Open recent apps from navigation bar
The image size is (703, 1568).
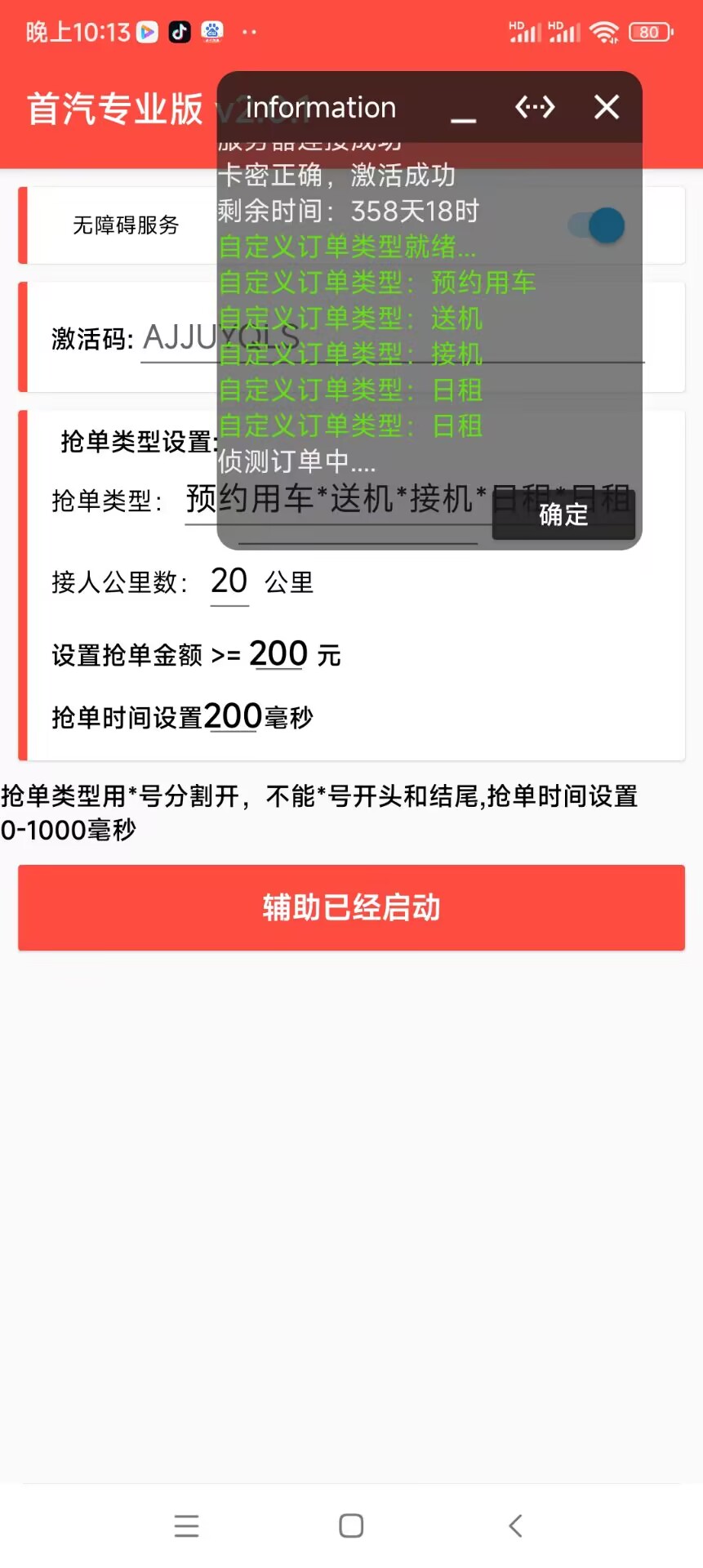tap(187, 1526)
